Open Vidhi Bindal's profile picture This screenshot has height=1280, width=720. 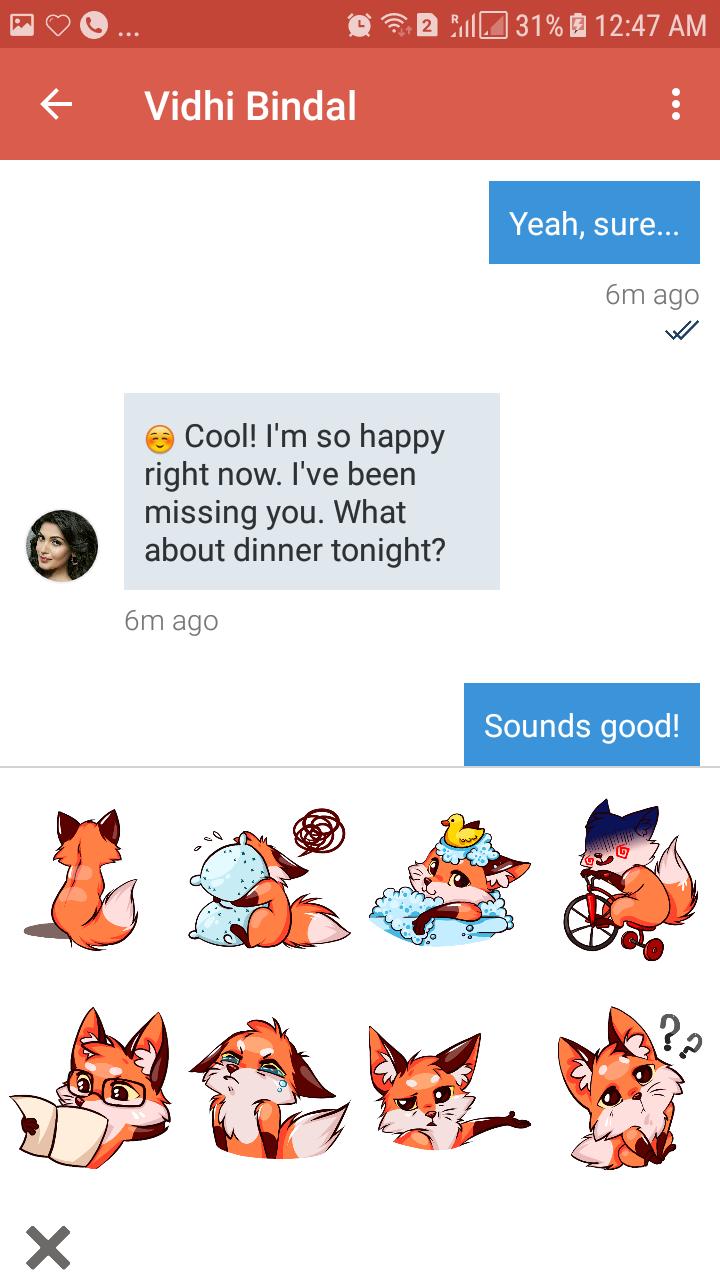coord(62,546)
